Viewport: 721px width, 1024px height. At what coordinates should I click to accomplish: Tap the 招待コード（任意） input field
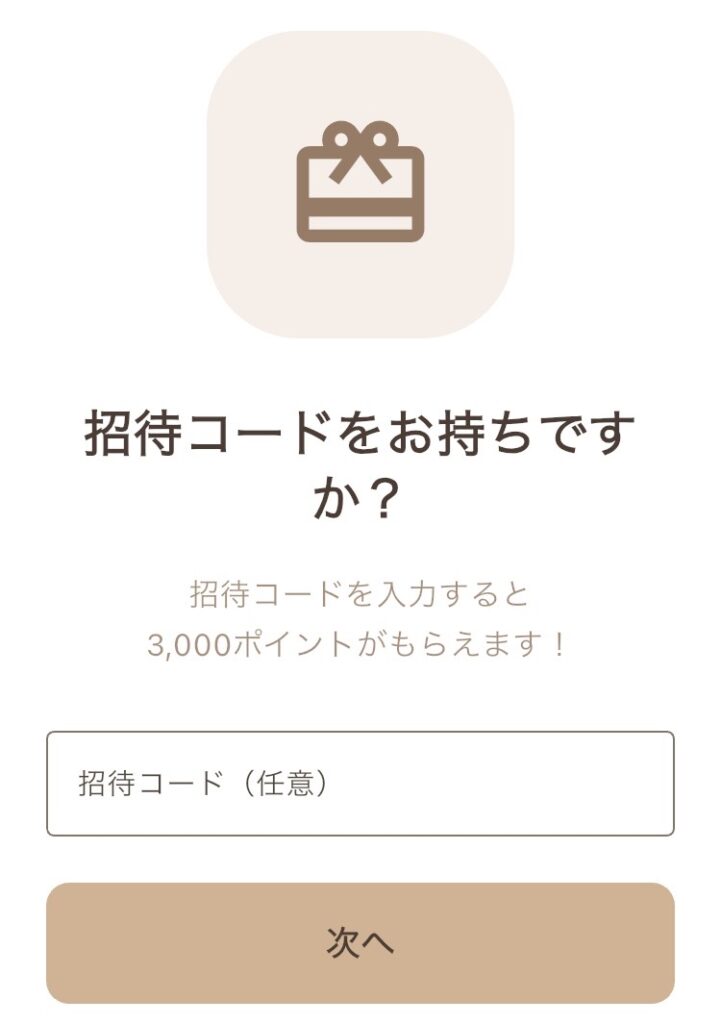click(360, 783)
